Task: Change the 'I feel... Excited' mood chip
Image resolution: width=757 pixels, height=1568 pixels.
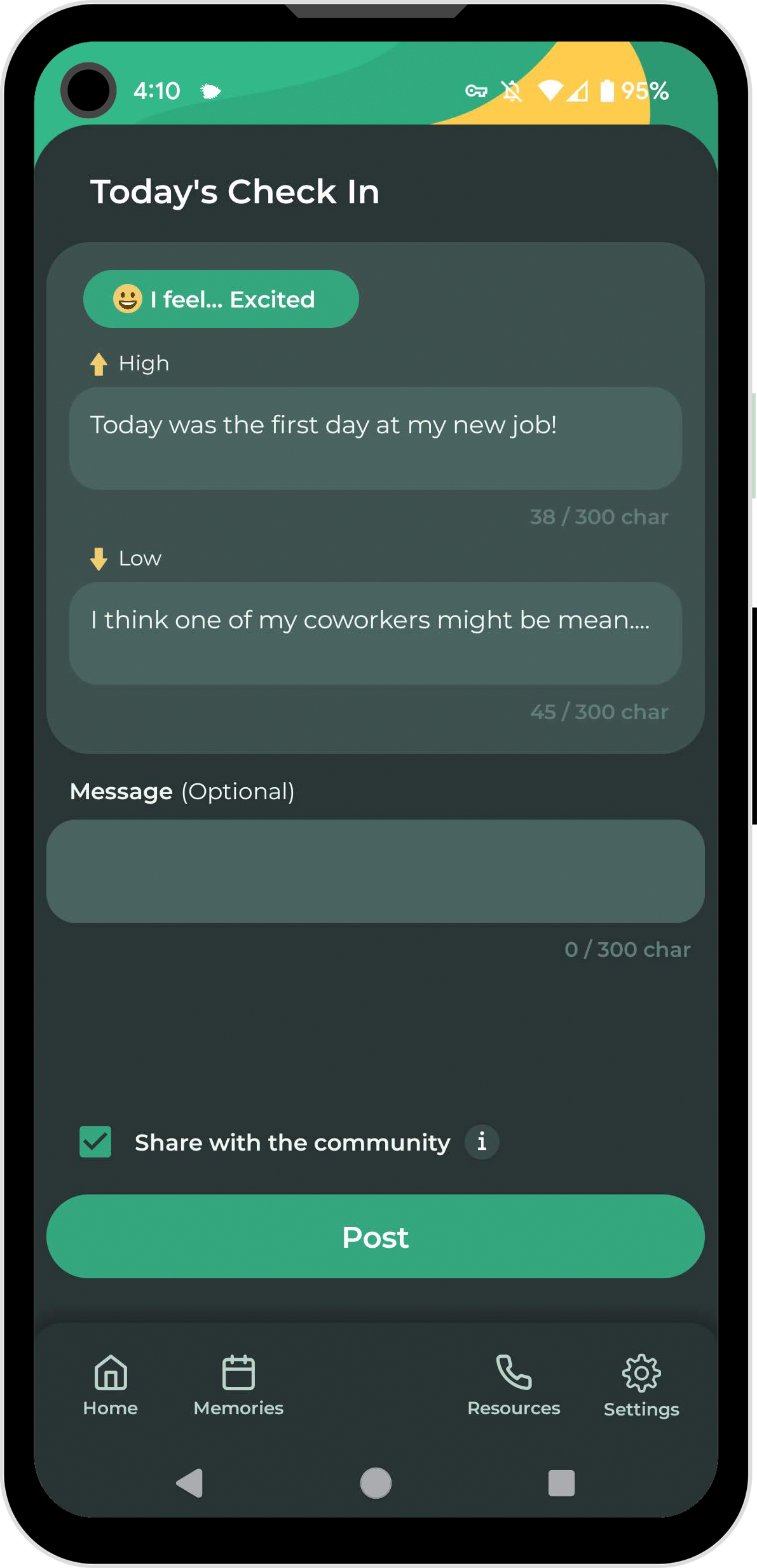Action: point(221,299)
